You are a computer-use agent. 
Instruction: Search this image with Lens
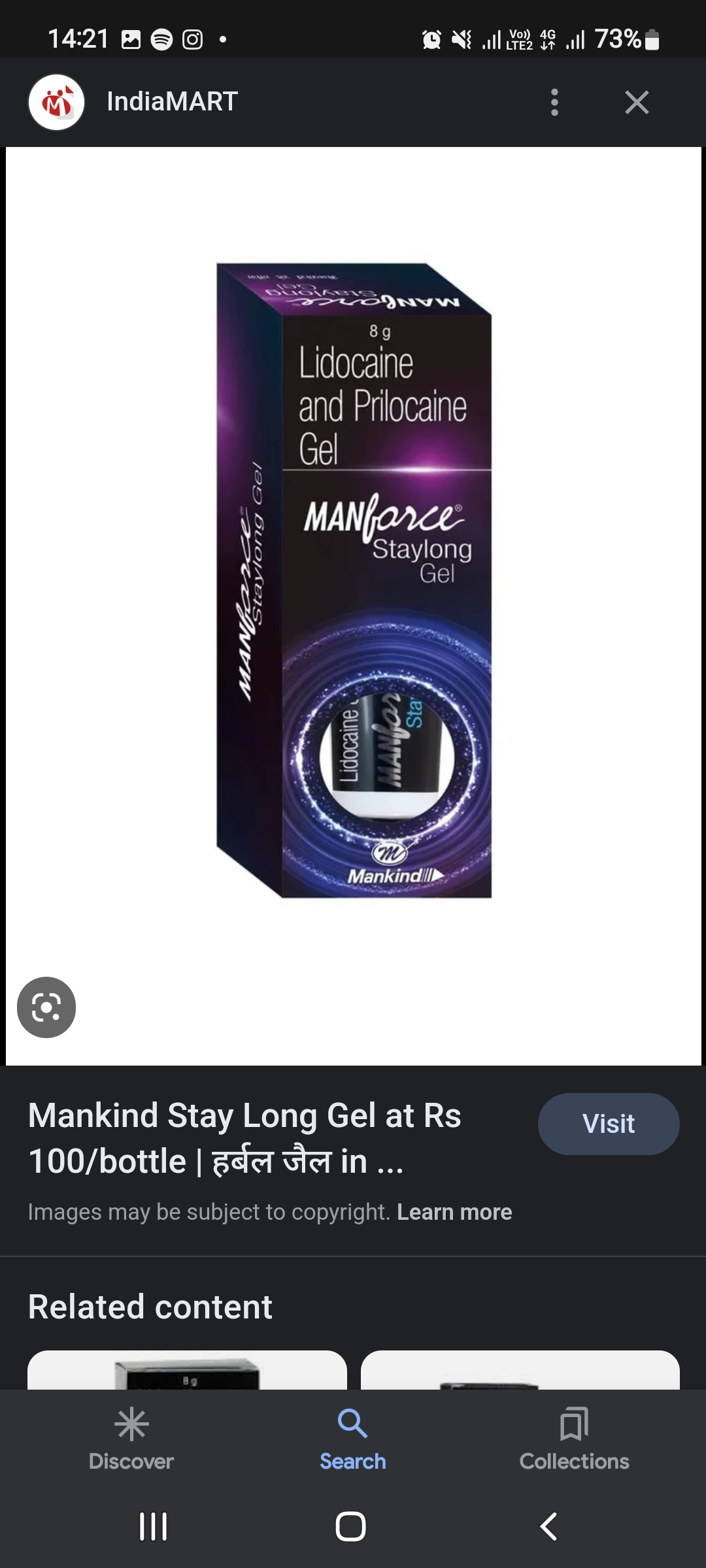[46, 1007]
